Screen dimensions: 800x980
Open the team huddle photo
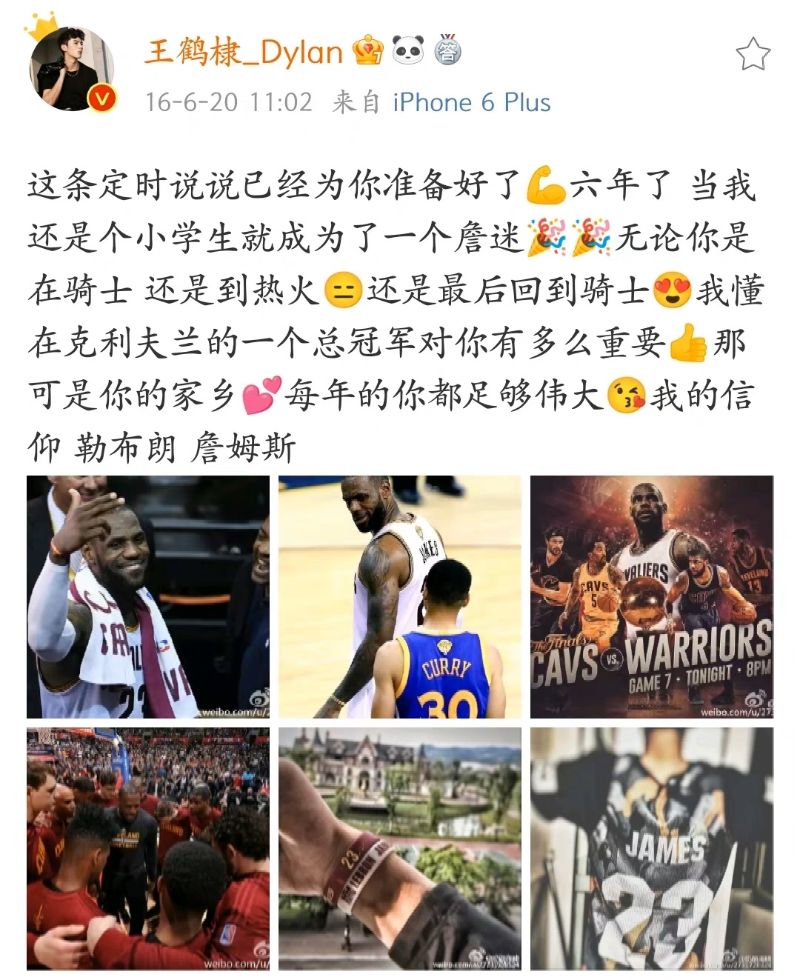pos(148,847)
